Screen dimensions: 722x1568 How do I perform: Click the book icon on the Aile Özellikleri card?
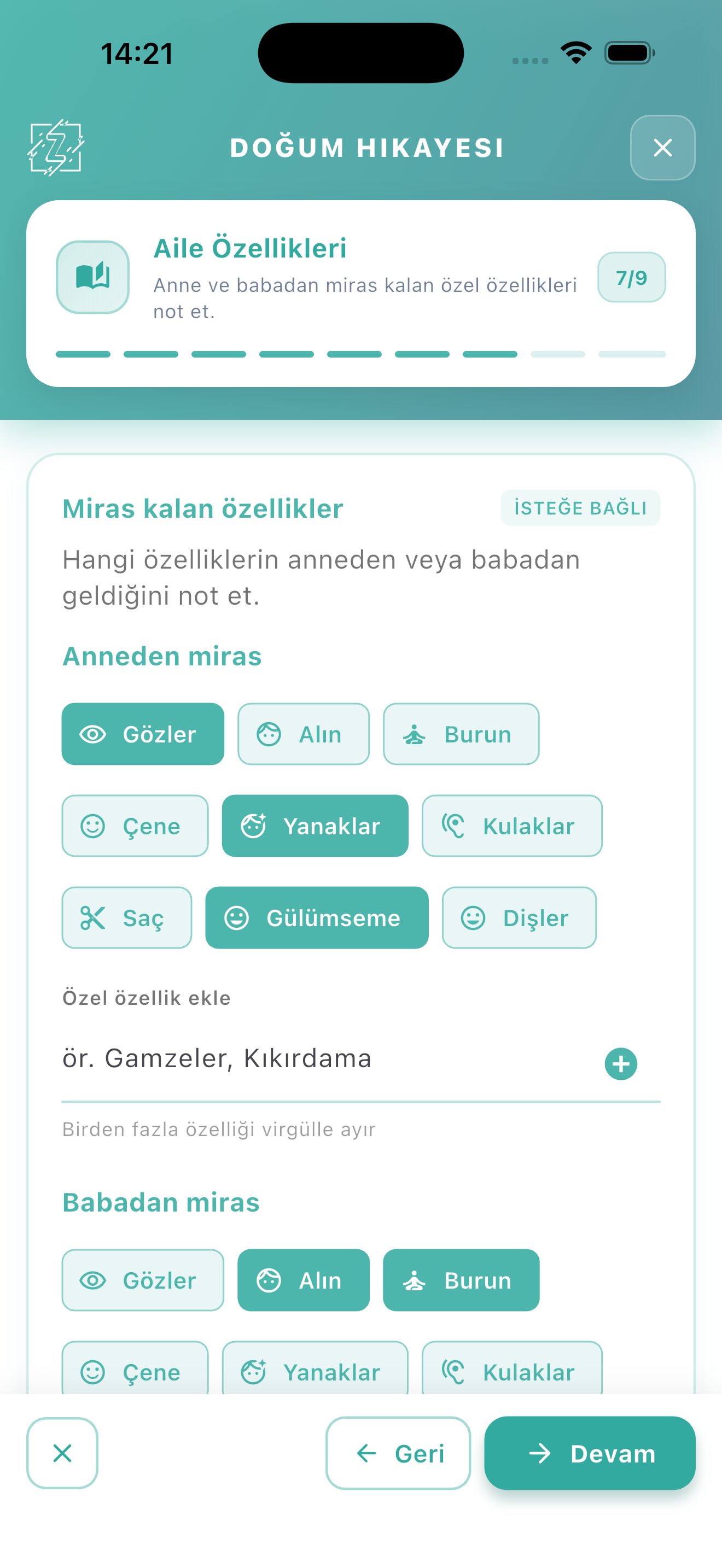(x=92, y=277)
